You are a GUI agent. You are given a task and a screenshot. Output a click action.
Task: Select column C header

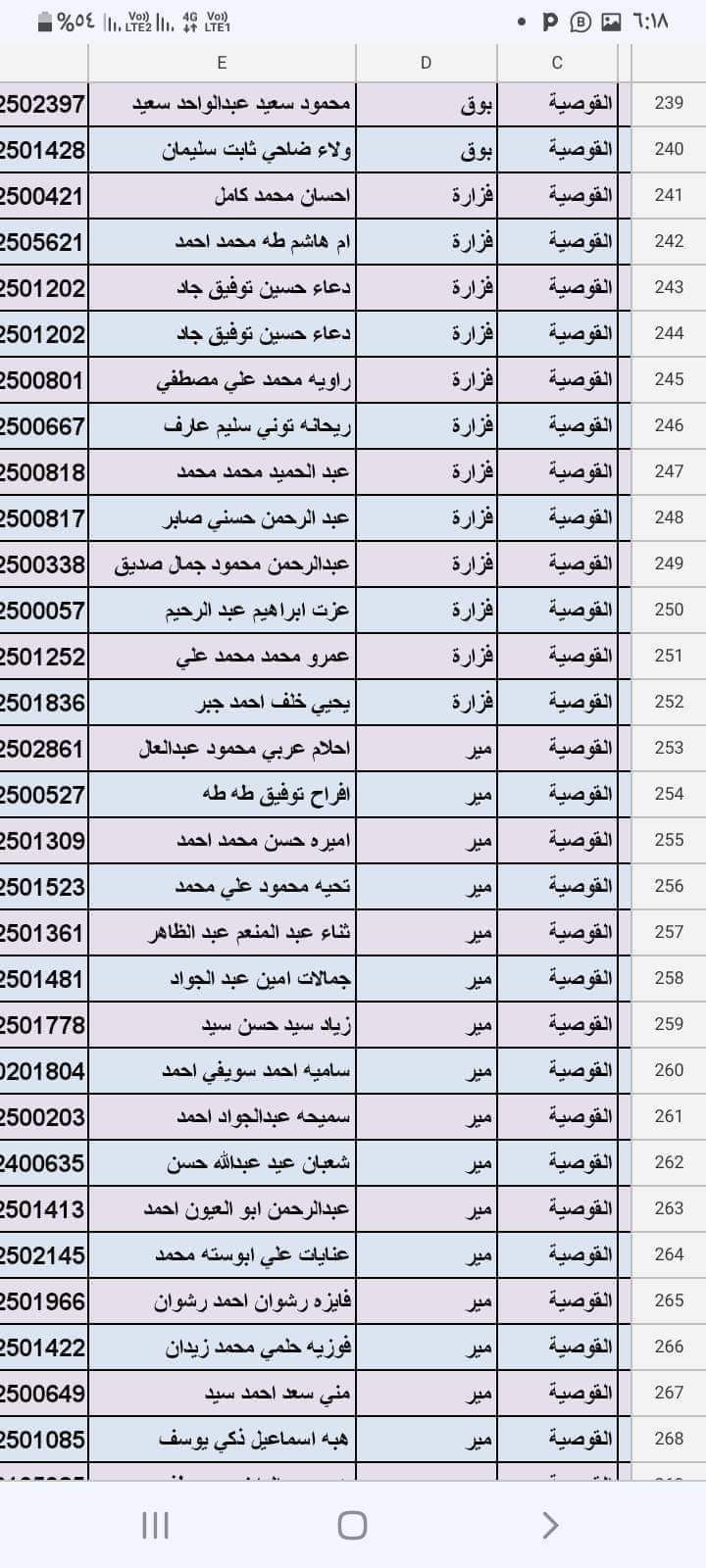click(x=557, y=63)
